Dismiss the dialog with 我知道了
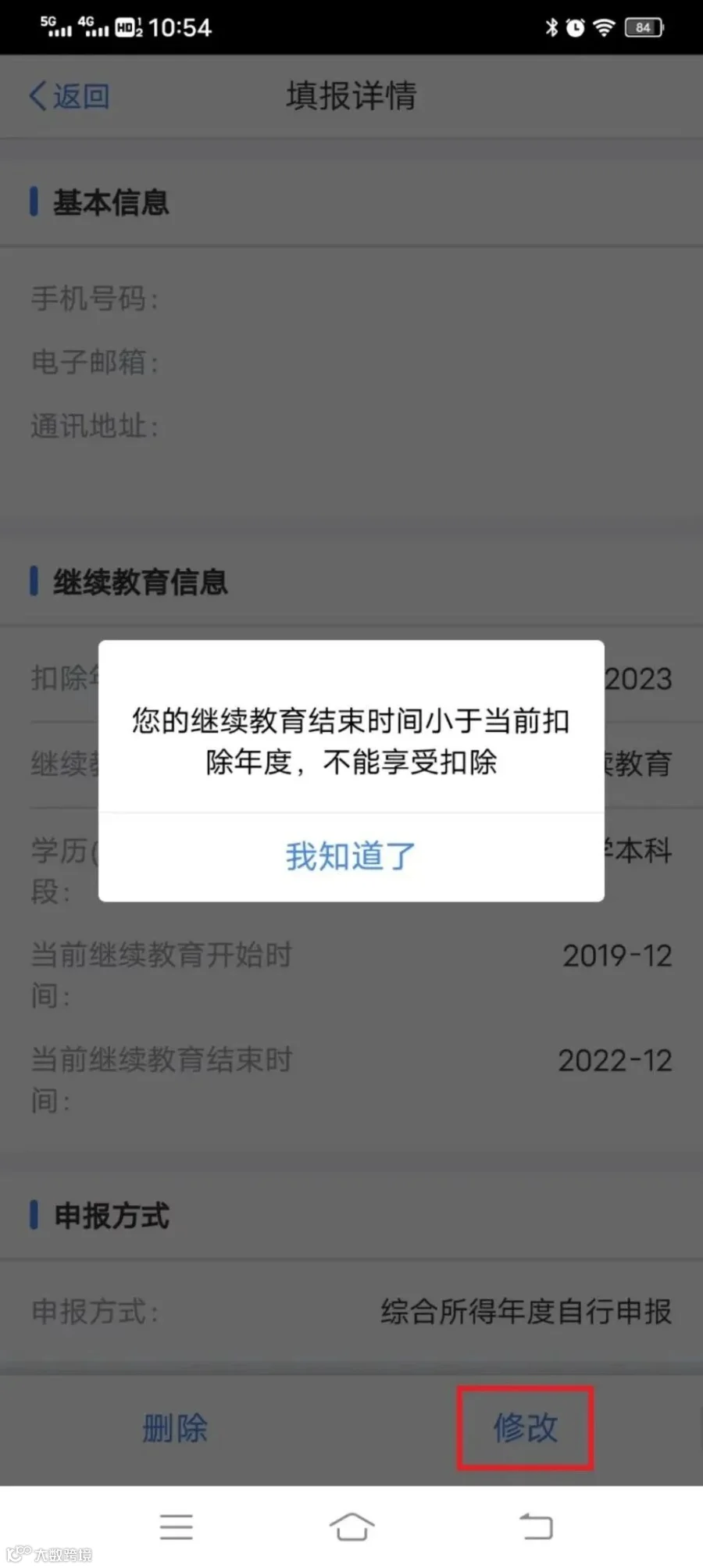 tap(351, 856)
